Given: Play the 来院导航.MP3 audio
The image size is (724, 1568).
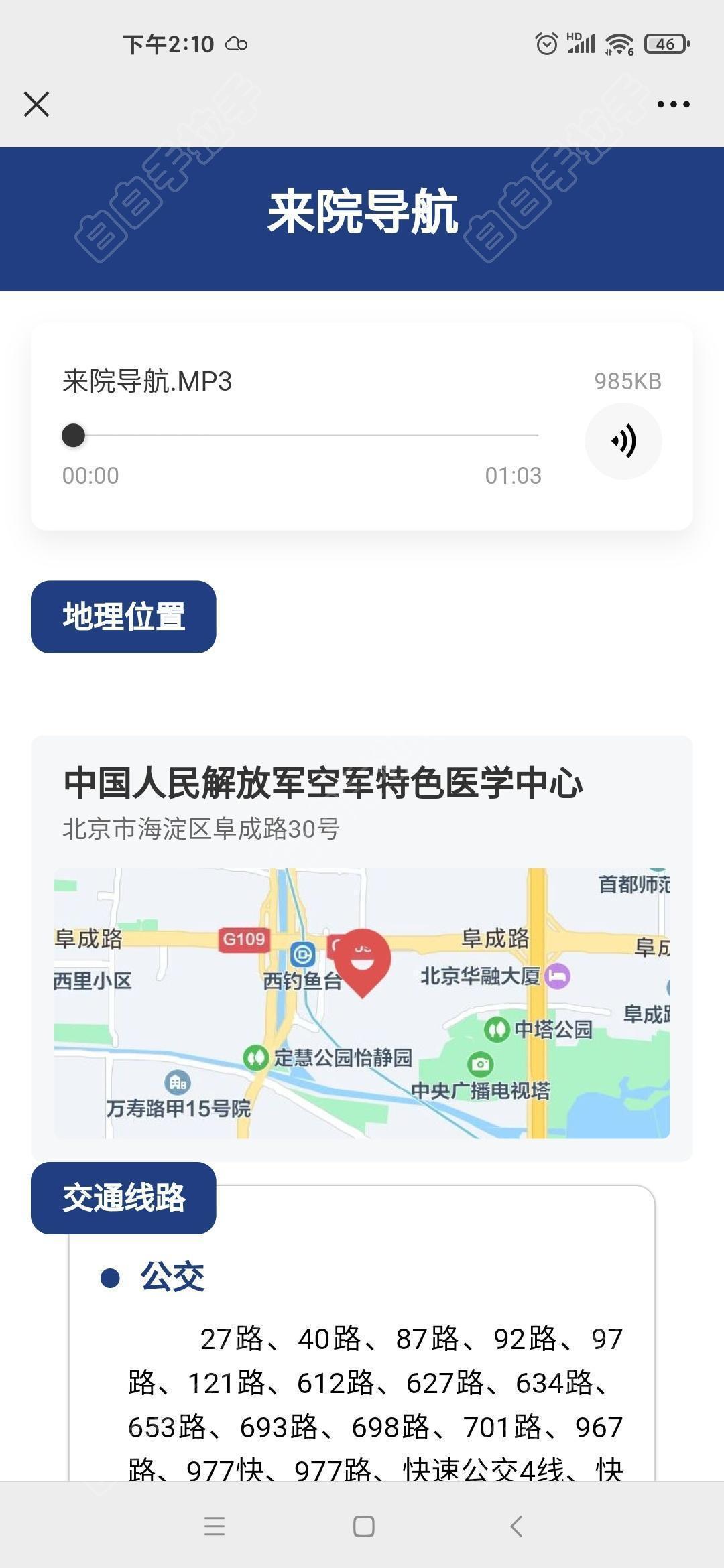Looking at the screenshot, I should (623, 441).
